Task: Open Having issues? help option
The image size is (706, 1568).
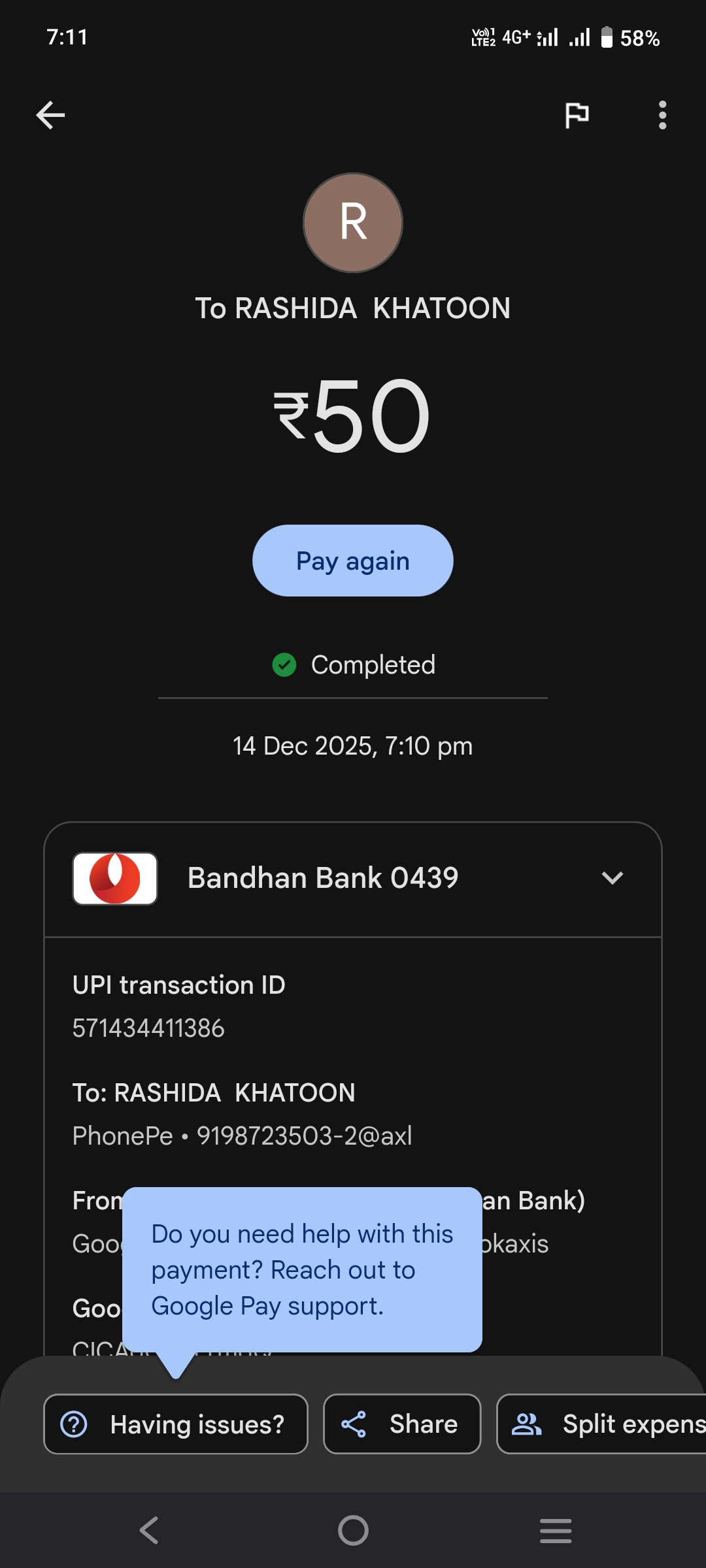Action: click(x=175, y=1424)
